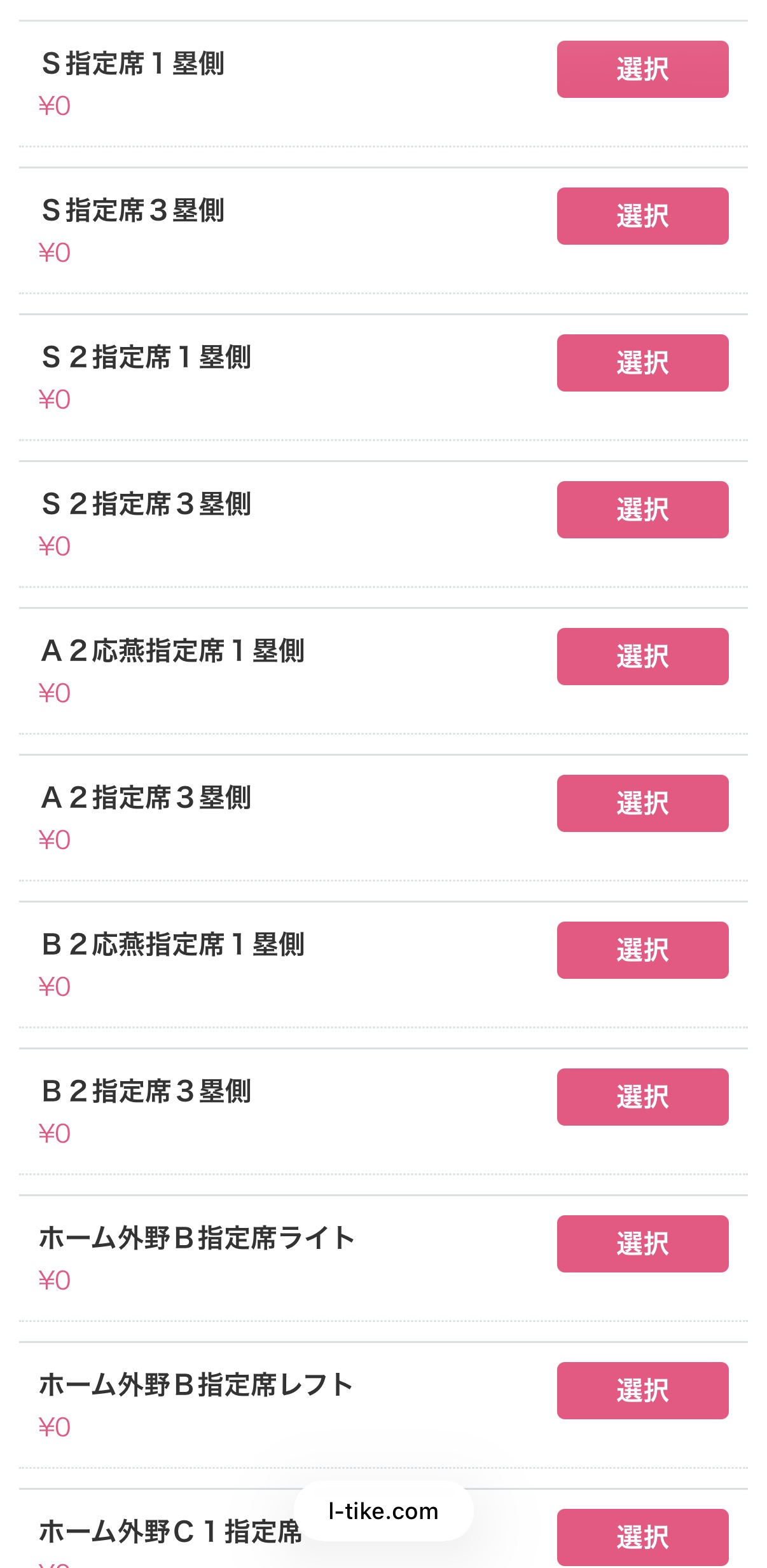The image size is (767, 1568).
Task: Hit 選択 for Ａ２指定席３塁側
Action: 642,803
